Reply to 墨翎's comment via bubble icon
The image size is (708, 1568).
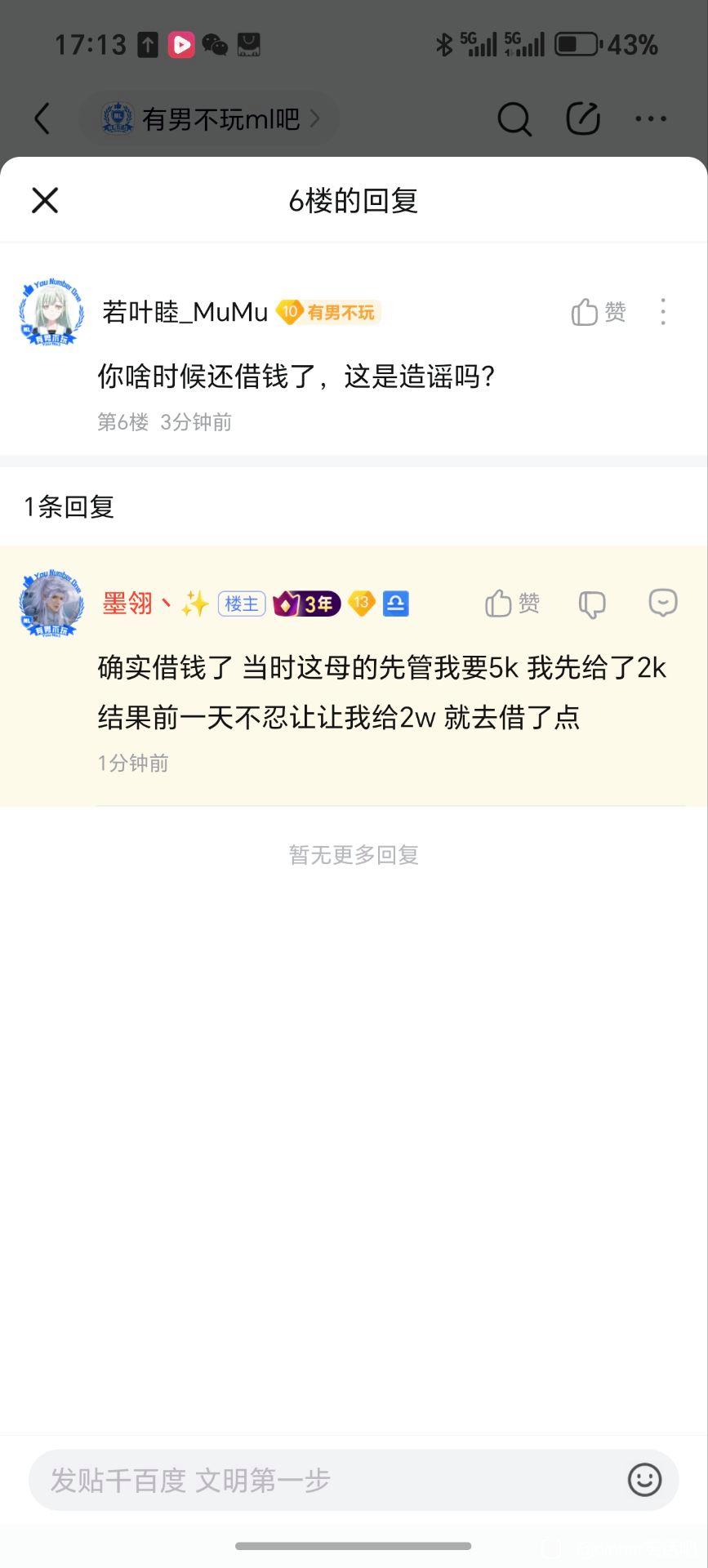662,604
